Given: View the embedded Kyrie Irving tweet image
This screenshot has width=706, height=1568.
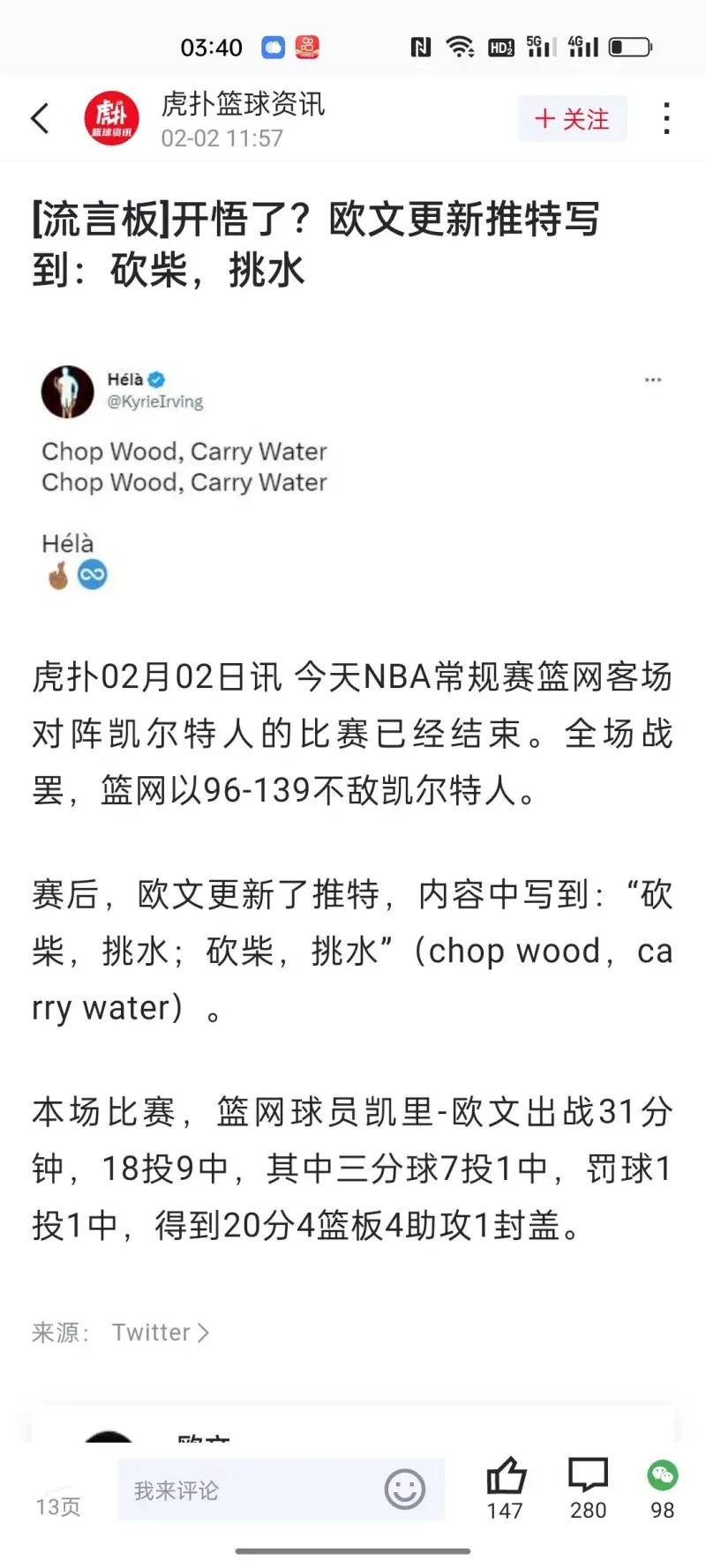Looking at the screenshot, I should pos(353,476).
